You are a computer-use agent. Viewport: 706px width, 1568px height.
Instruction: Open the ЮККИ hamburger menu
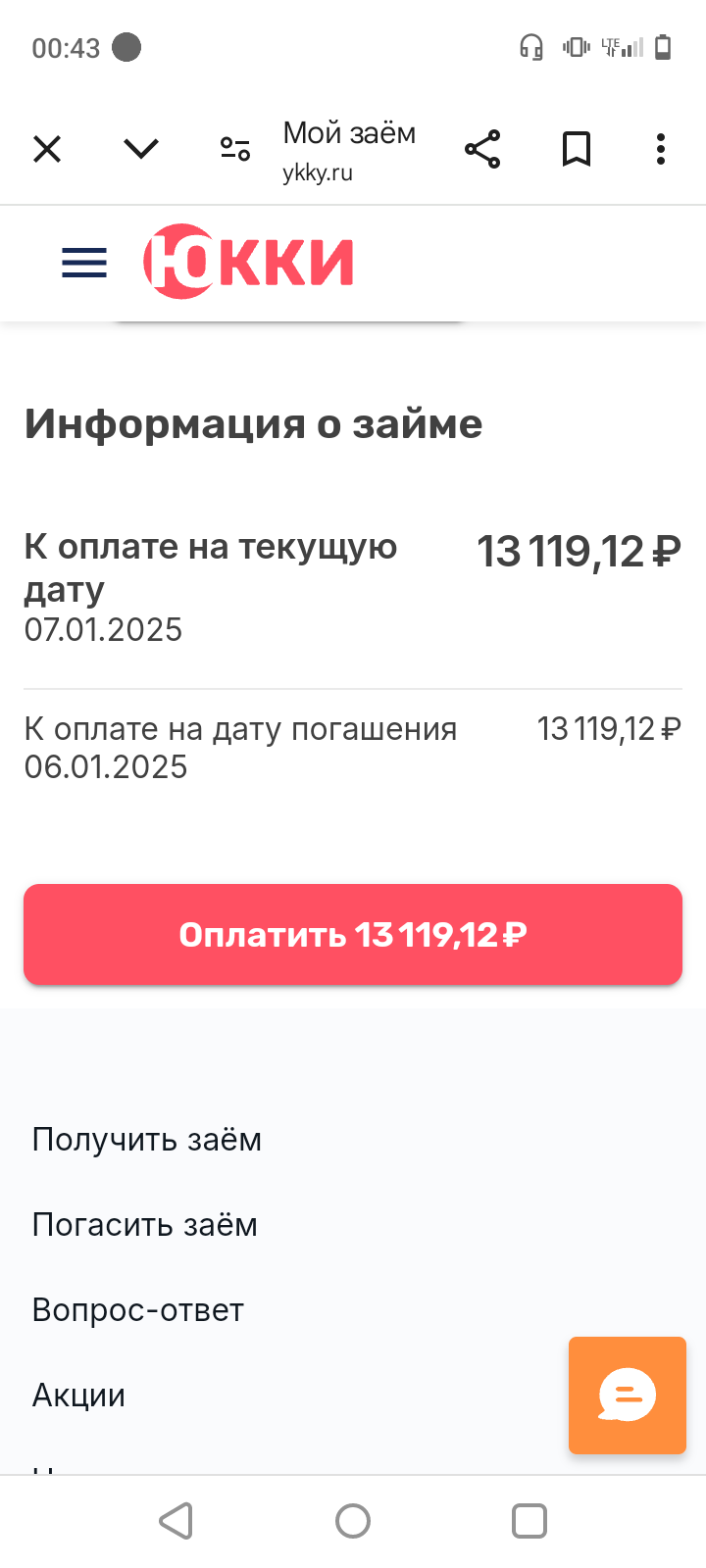coord(83,263)
